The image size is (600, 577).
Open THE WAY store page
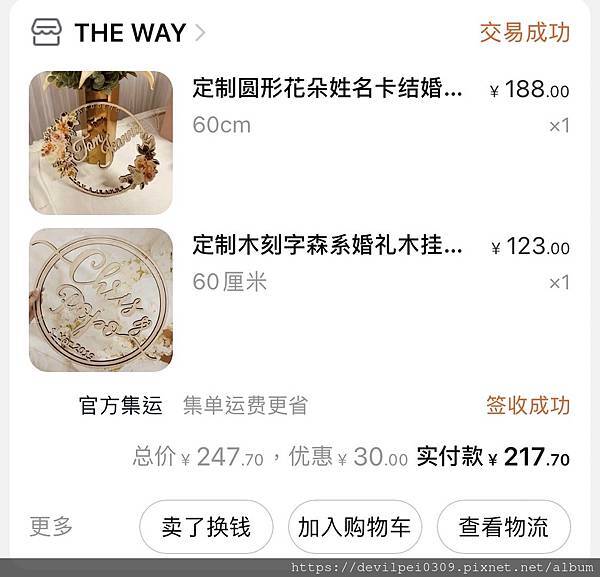(130, 33)
